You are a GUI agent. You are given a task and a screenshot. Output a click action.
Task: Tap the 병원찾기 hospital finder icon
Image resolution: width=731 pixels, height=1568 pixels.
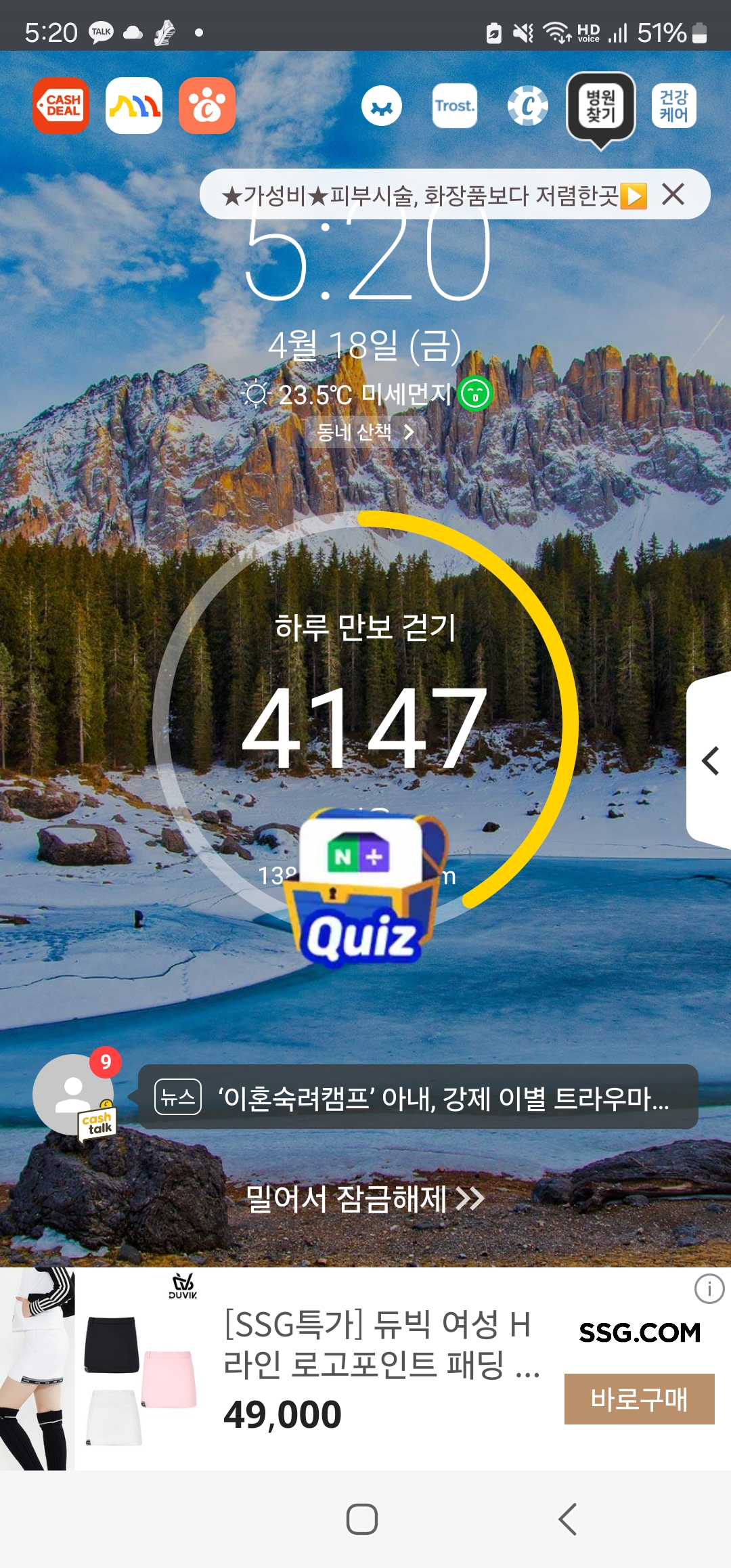click(x=600, y=107)
